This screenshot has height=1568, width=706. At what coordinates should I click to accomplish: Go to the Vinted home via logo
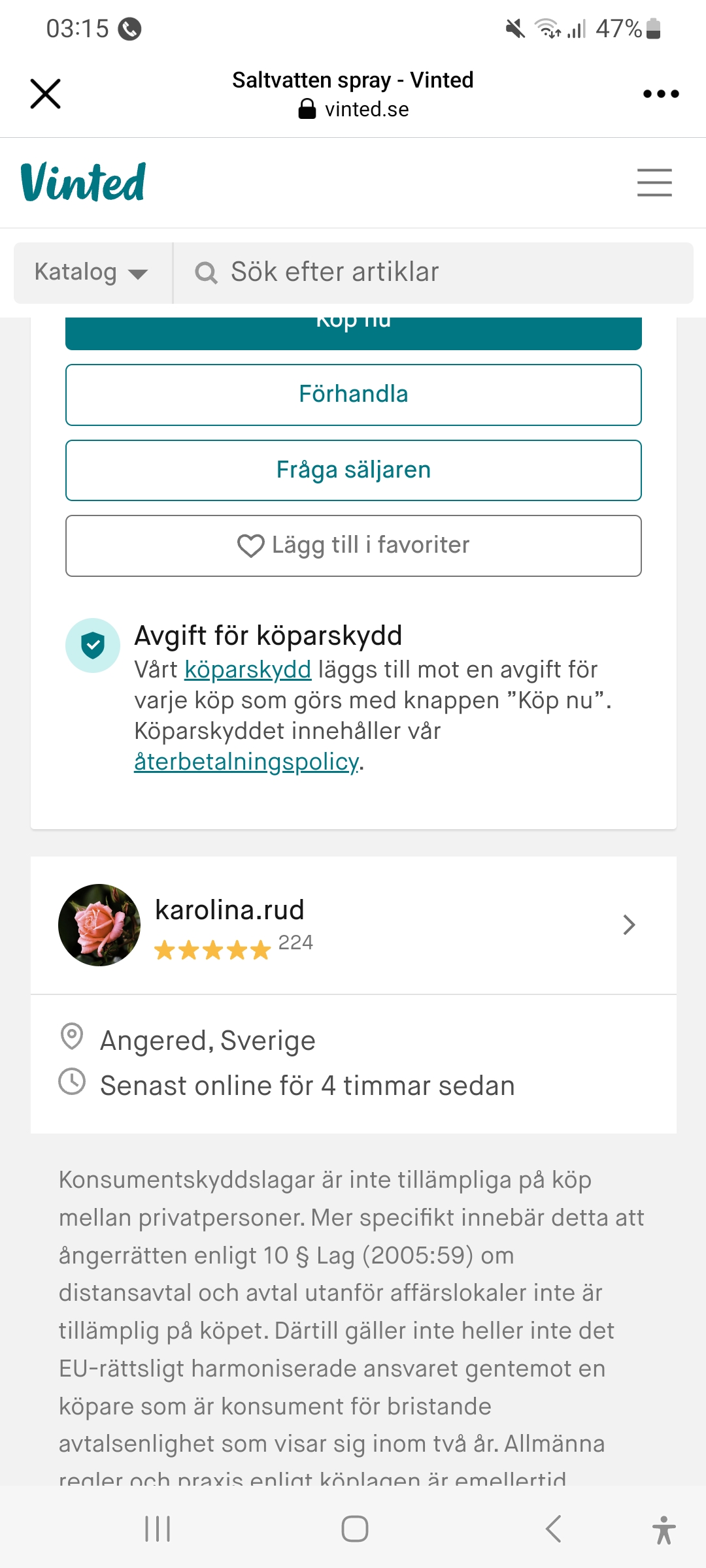(x=83, y=182)
